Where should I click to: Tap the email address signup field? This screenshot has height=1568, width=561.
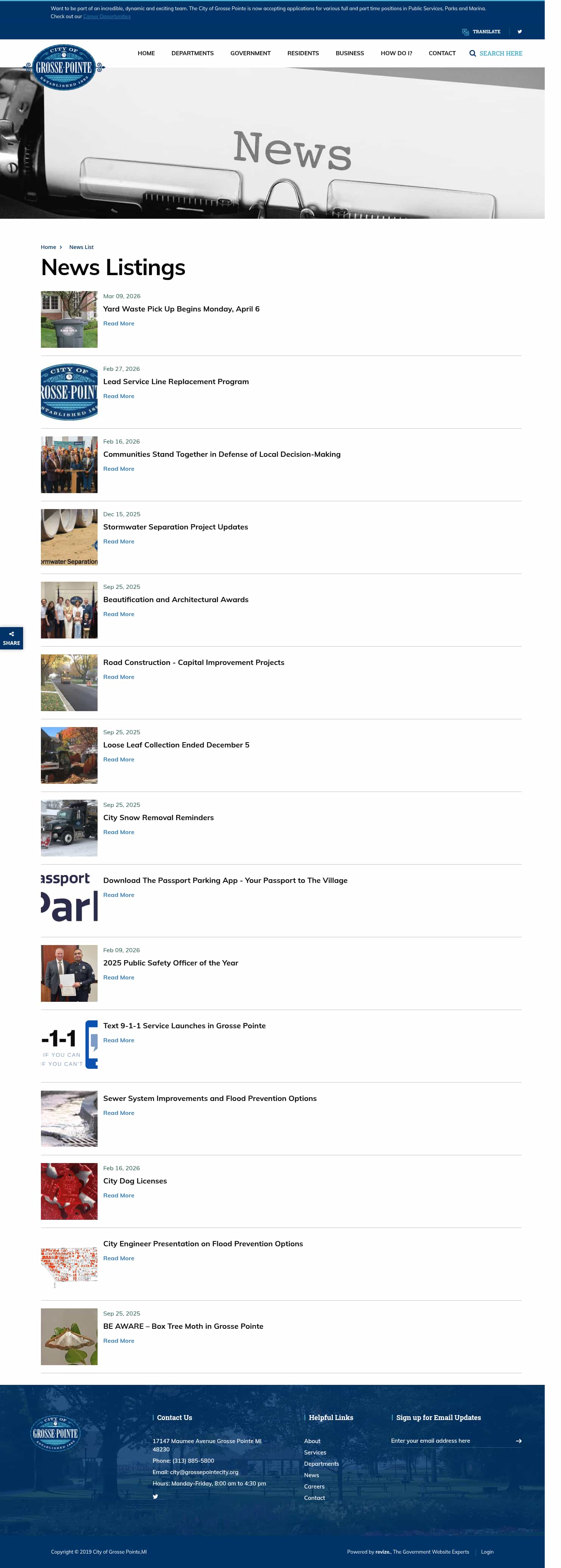coord(450,1441)
